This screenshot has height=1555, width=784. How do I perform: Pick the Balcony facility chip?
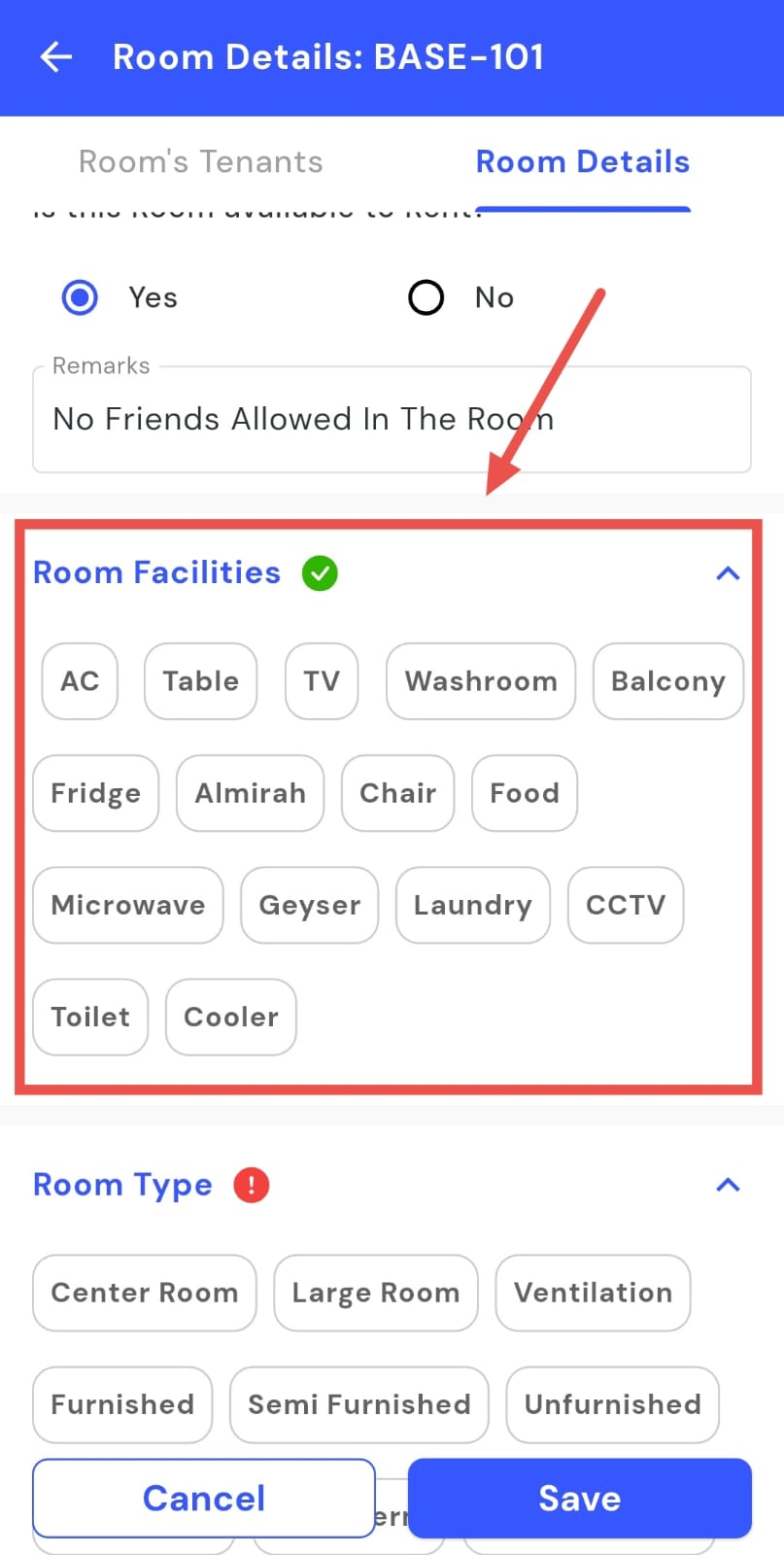(667, 681)
